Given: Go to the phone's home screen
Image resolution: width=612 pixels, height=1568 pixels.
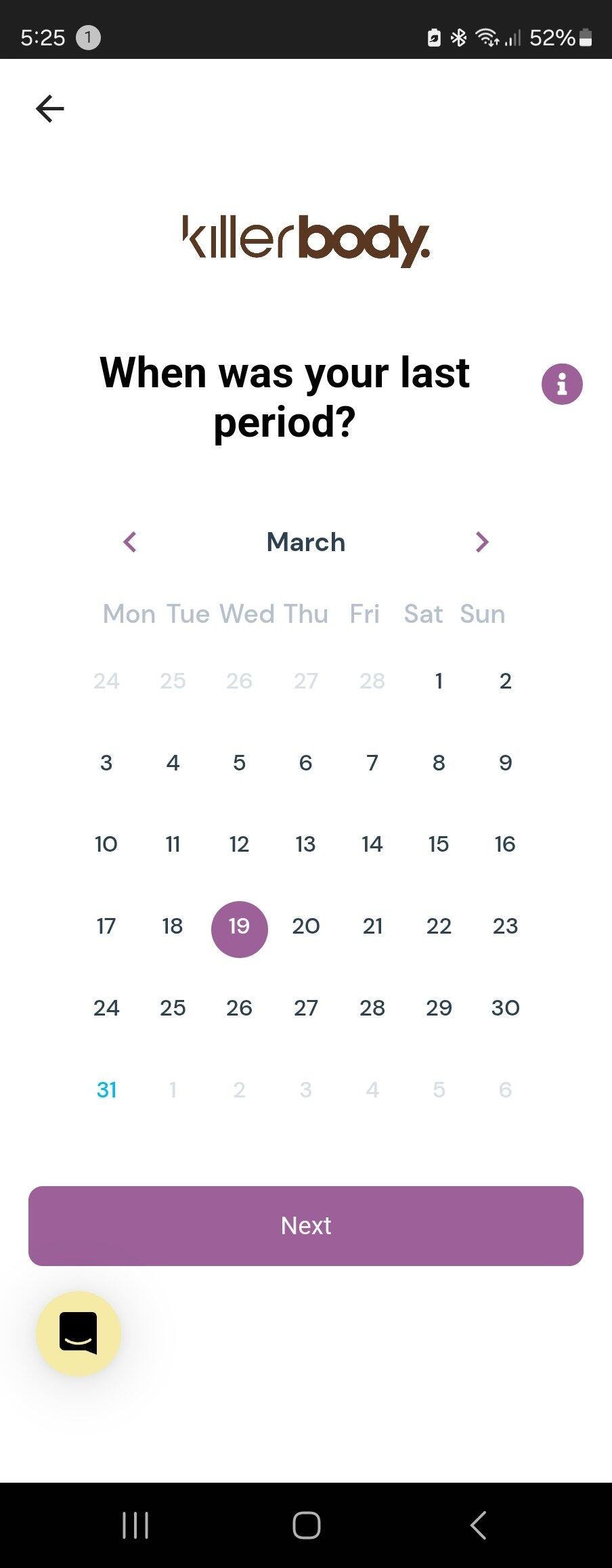Looking at the screenshot, I should click(306, 1525).
